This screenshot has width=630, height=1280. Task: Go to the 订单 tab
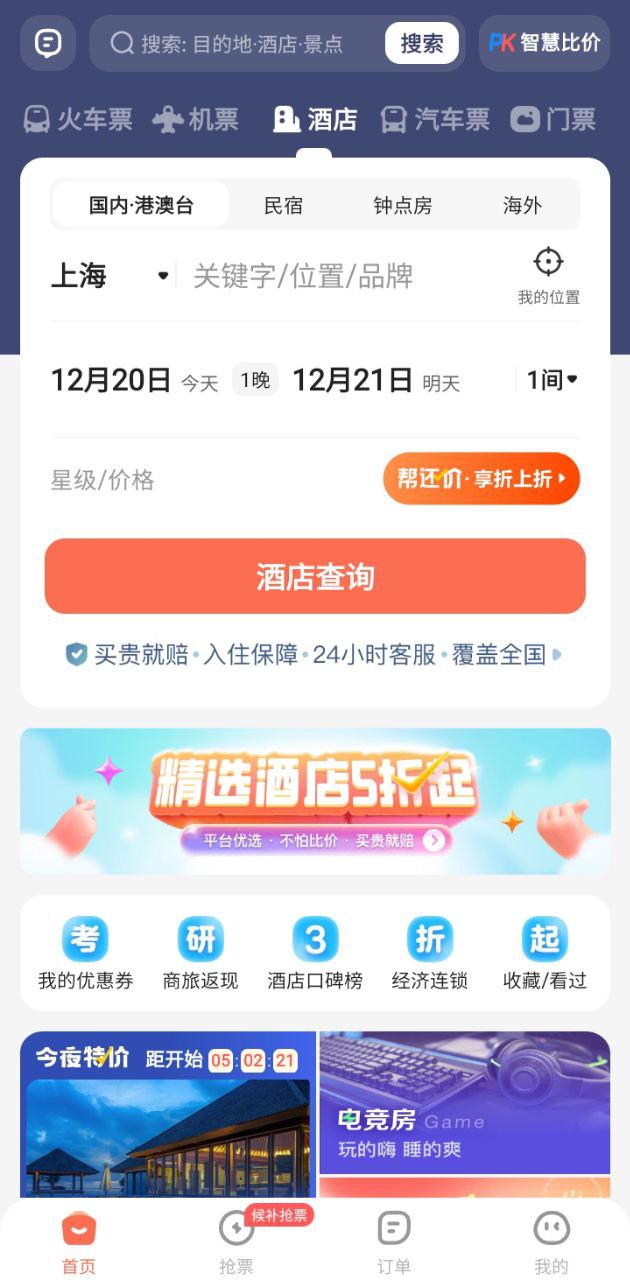click(x=394, y=1242)
